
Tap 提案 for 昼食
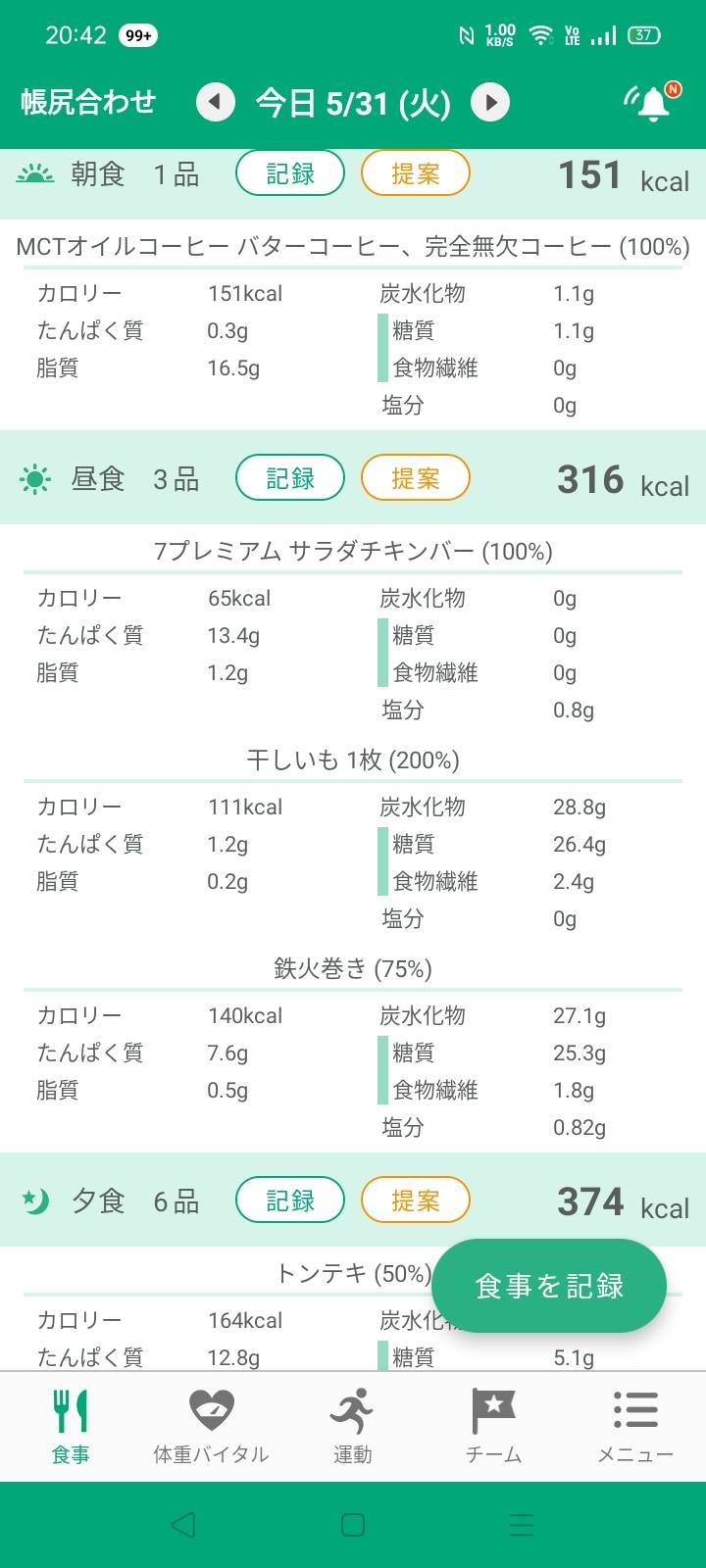tap(416, 478)
